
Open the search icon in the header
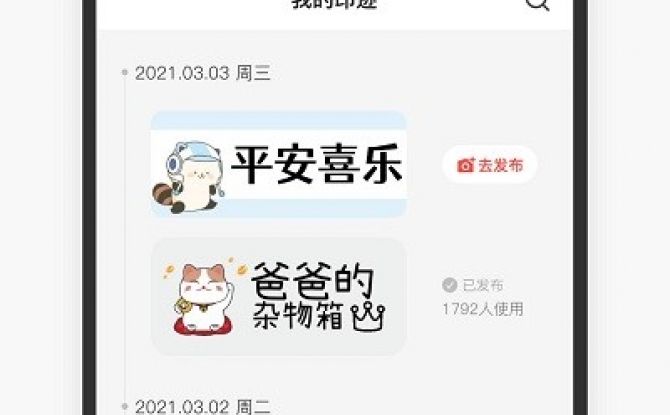[537, 3]
